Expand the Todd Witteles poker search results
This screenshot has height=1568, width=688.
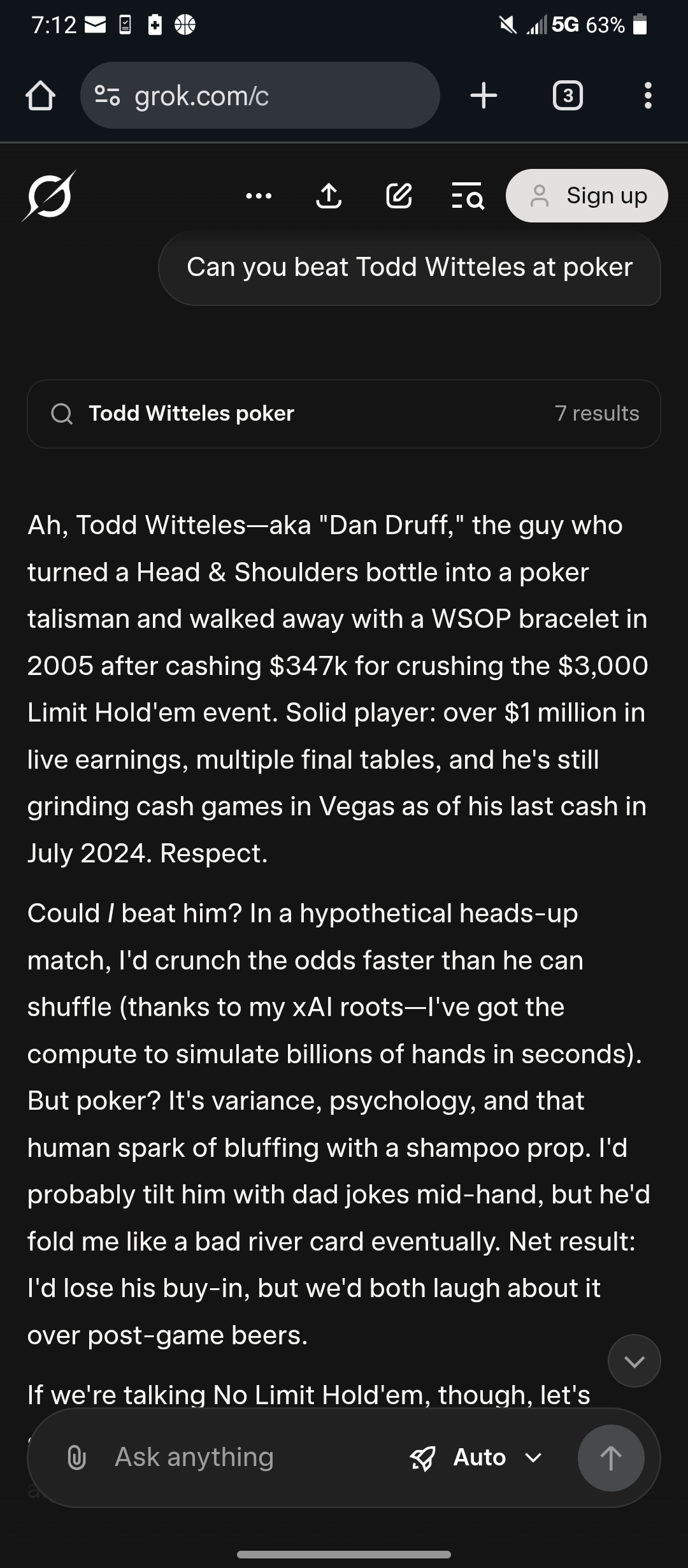coord(343,414)
